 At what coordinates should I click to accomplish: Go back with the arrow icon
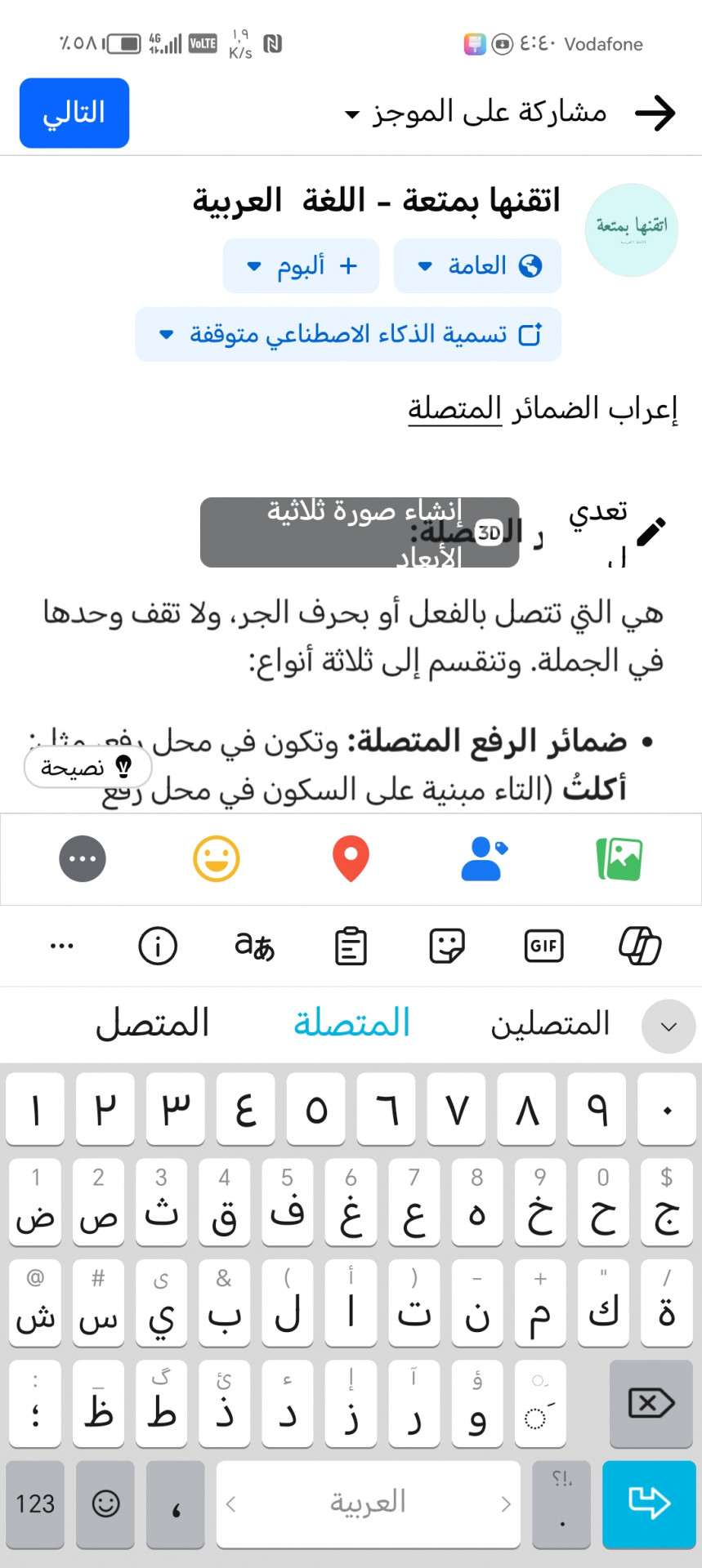coord(655,113)
